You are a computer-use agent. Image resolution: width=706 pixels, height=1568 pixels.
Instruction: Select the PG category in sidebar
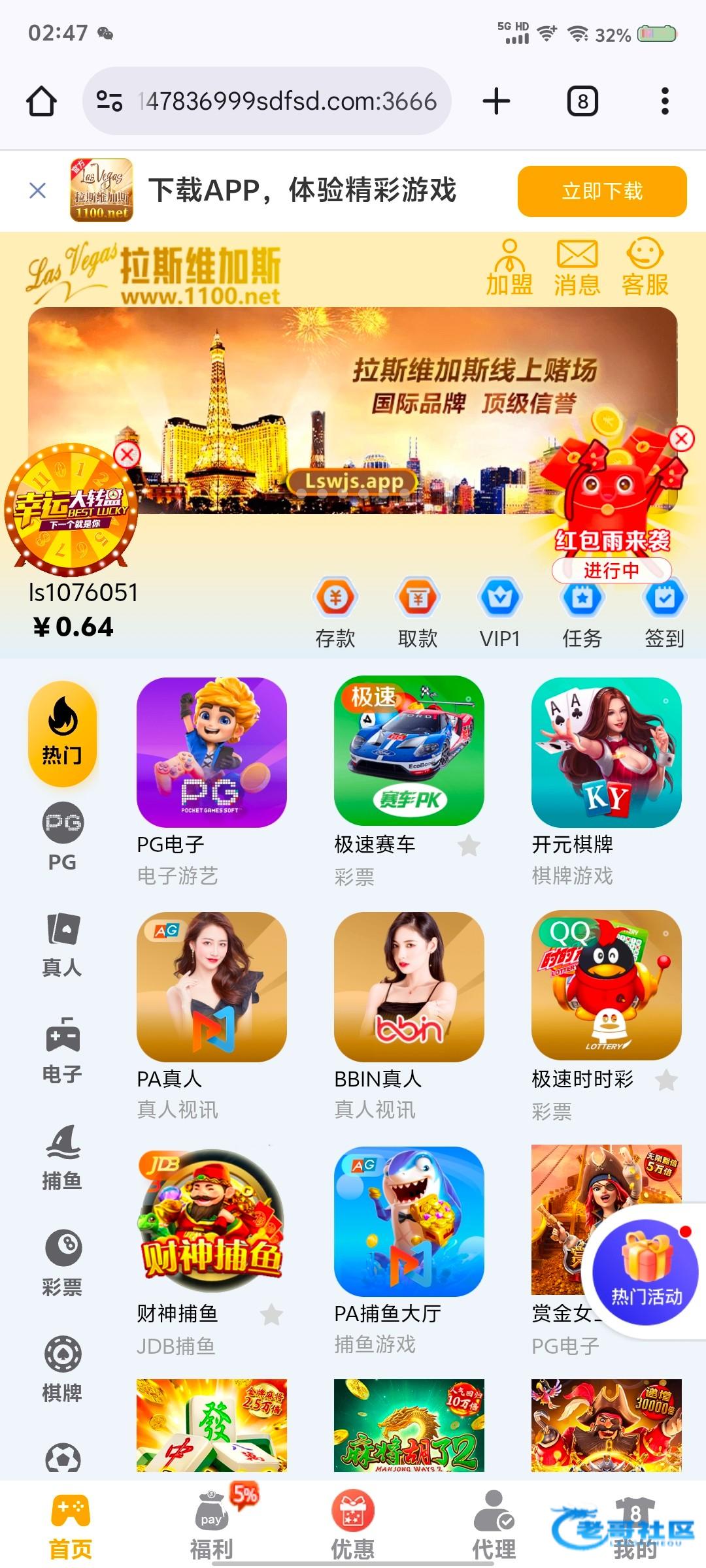[x=63, y=837]
